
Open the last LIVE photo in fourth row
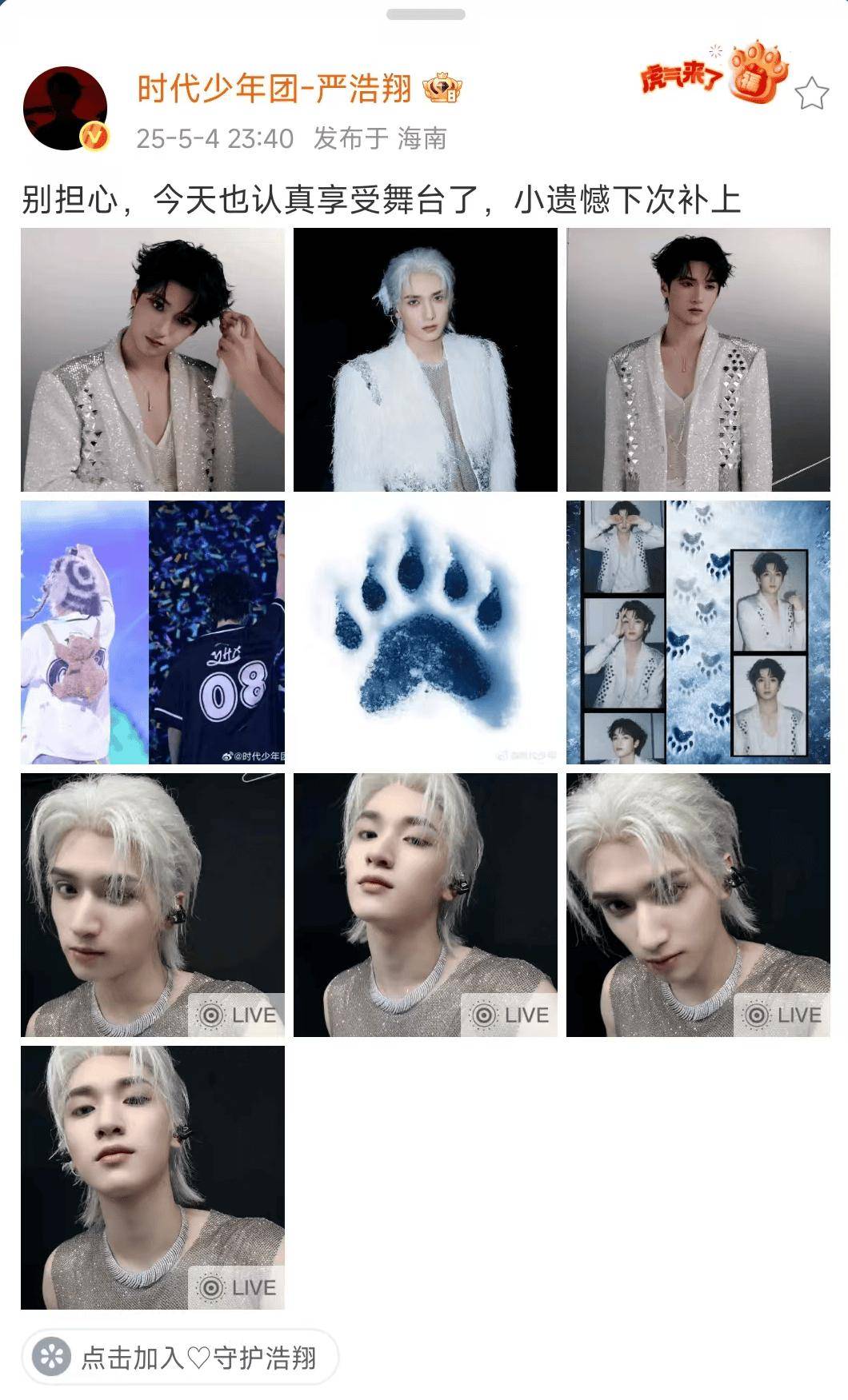[x=153, y=1178]
